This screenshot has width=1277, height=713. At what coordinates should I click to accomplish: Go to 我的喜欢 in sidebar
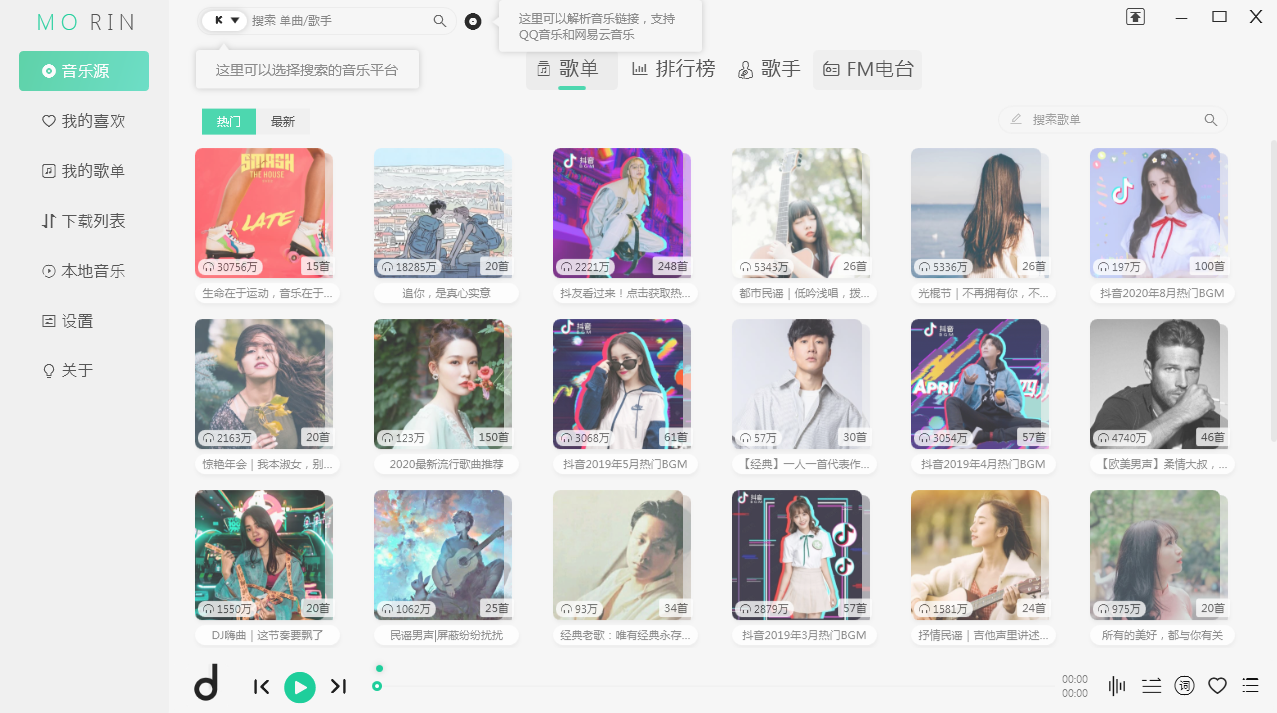[x=84, y=121]
